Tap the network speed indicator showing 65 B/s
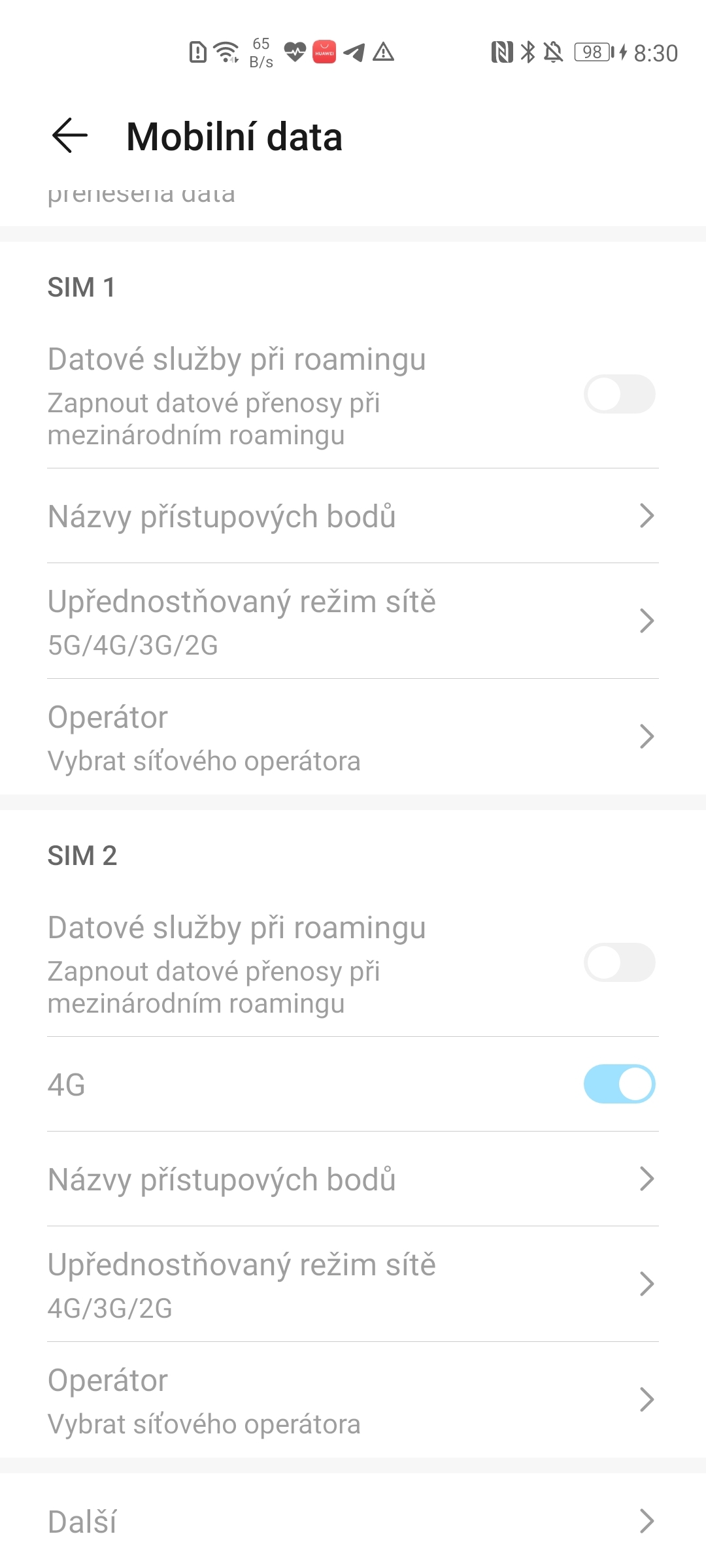 261,52
